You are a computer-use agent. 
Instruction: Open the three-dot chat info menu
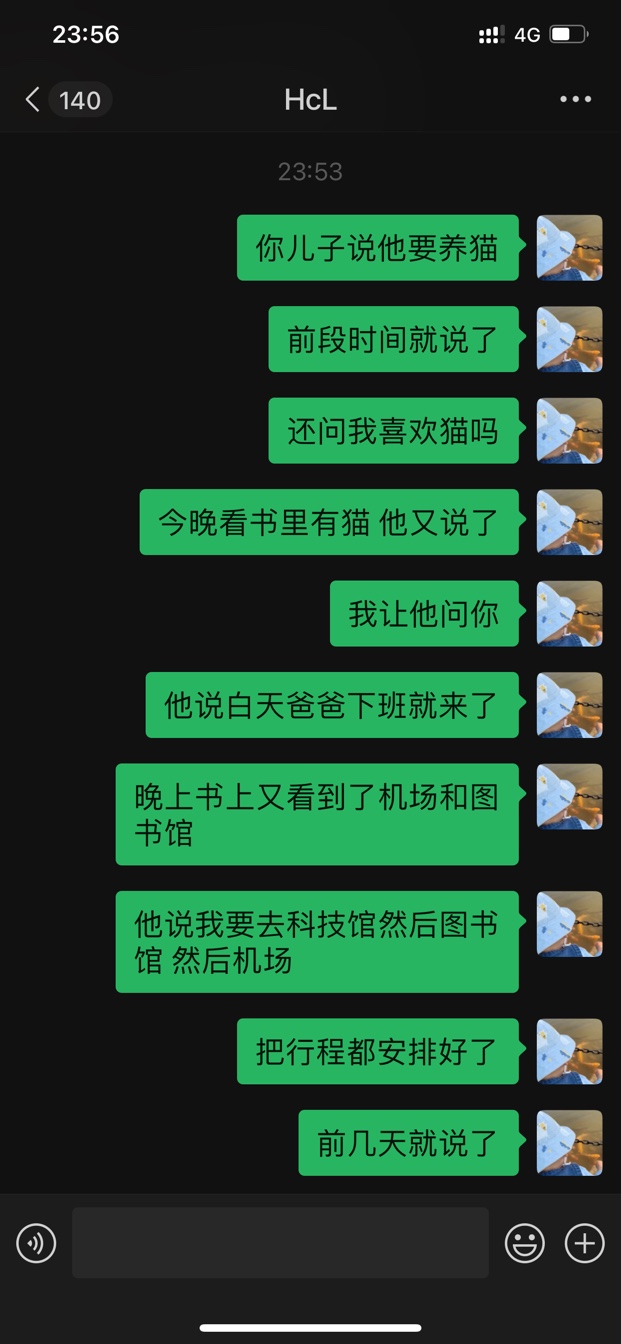coord(575,99)
